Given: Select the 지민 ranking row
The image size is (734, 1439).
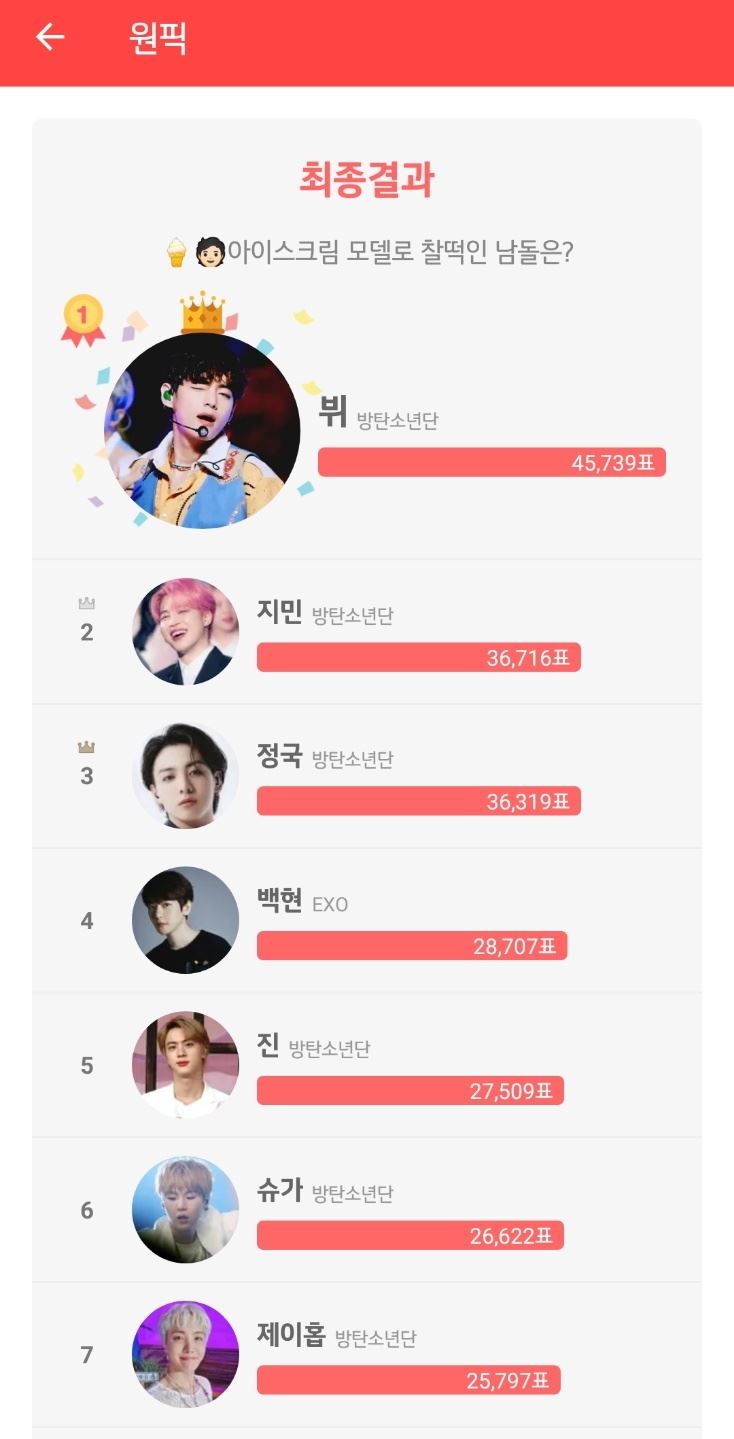Looking at the screenshot, I should 366,632.
